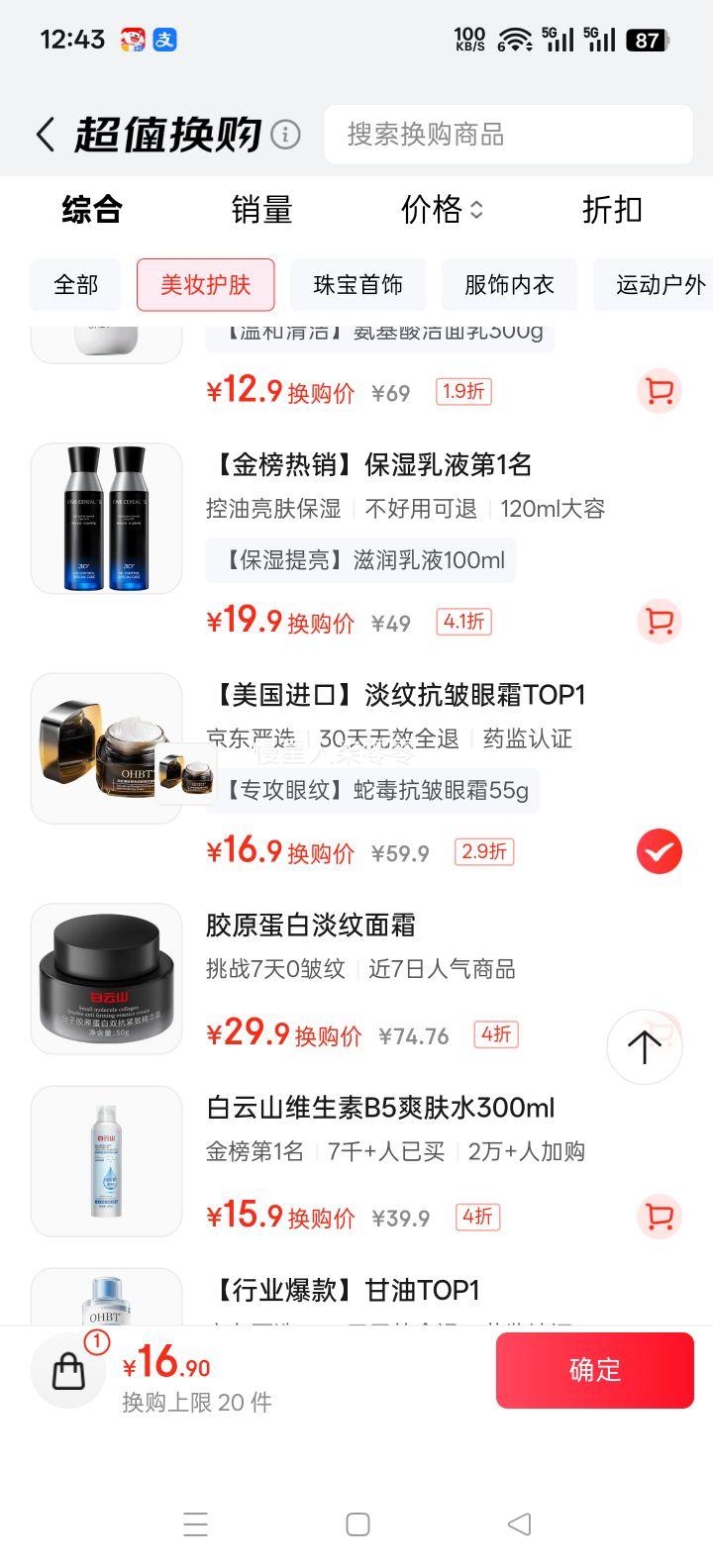Add 白云山维生素B5爽肤水 to cart

click(x=659, y=1217)
